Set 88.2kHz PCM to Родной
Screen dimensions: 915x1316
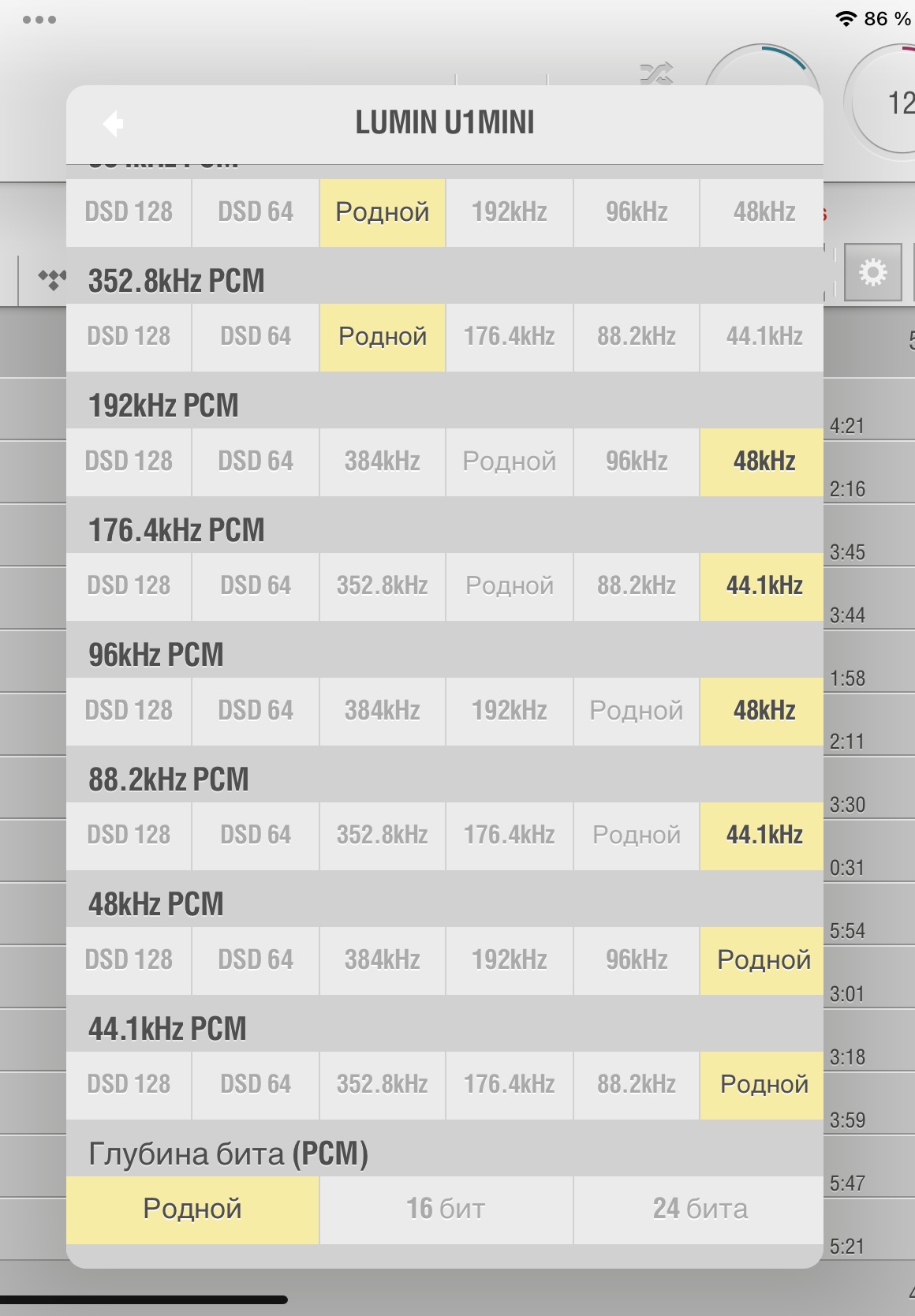pos(637,836)
